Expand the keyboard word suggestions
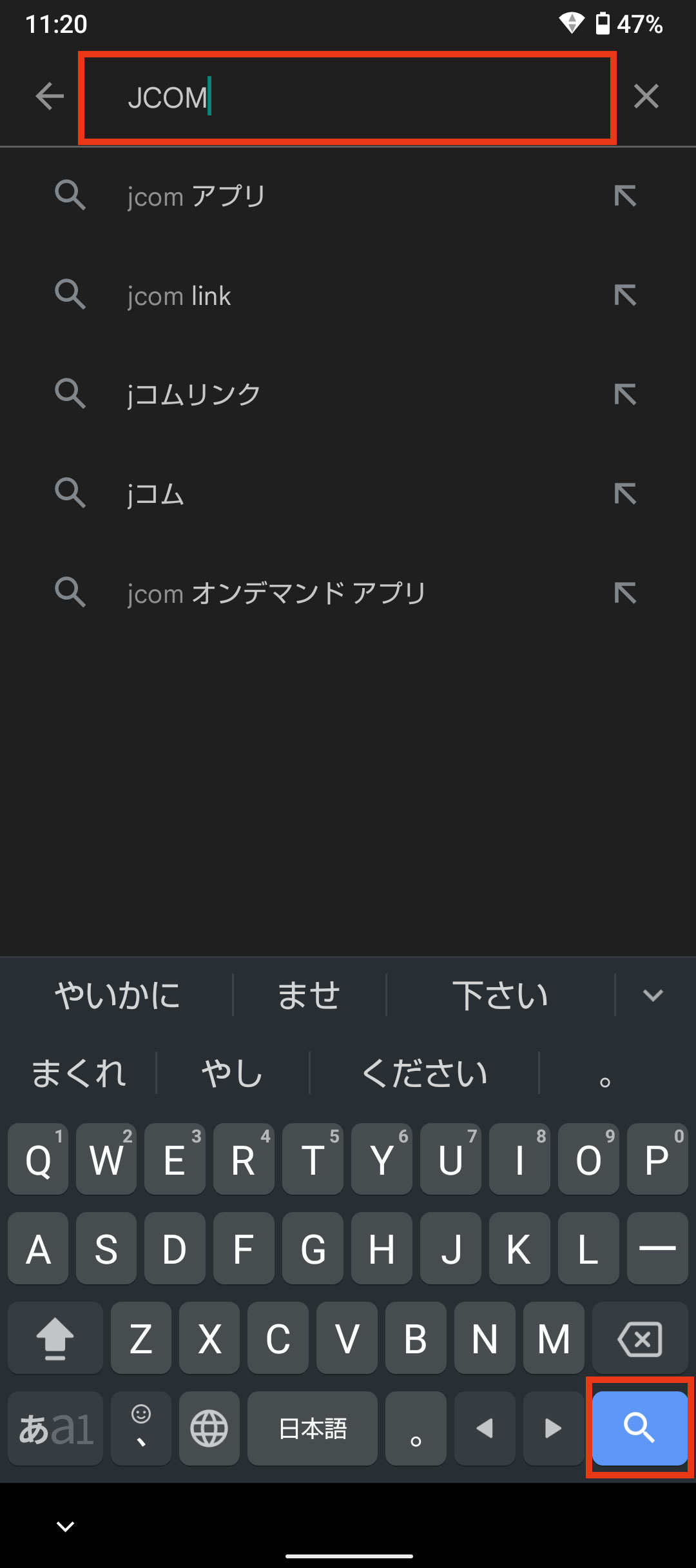The image size is (696, 1568). (x=653, y=995)
